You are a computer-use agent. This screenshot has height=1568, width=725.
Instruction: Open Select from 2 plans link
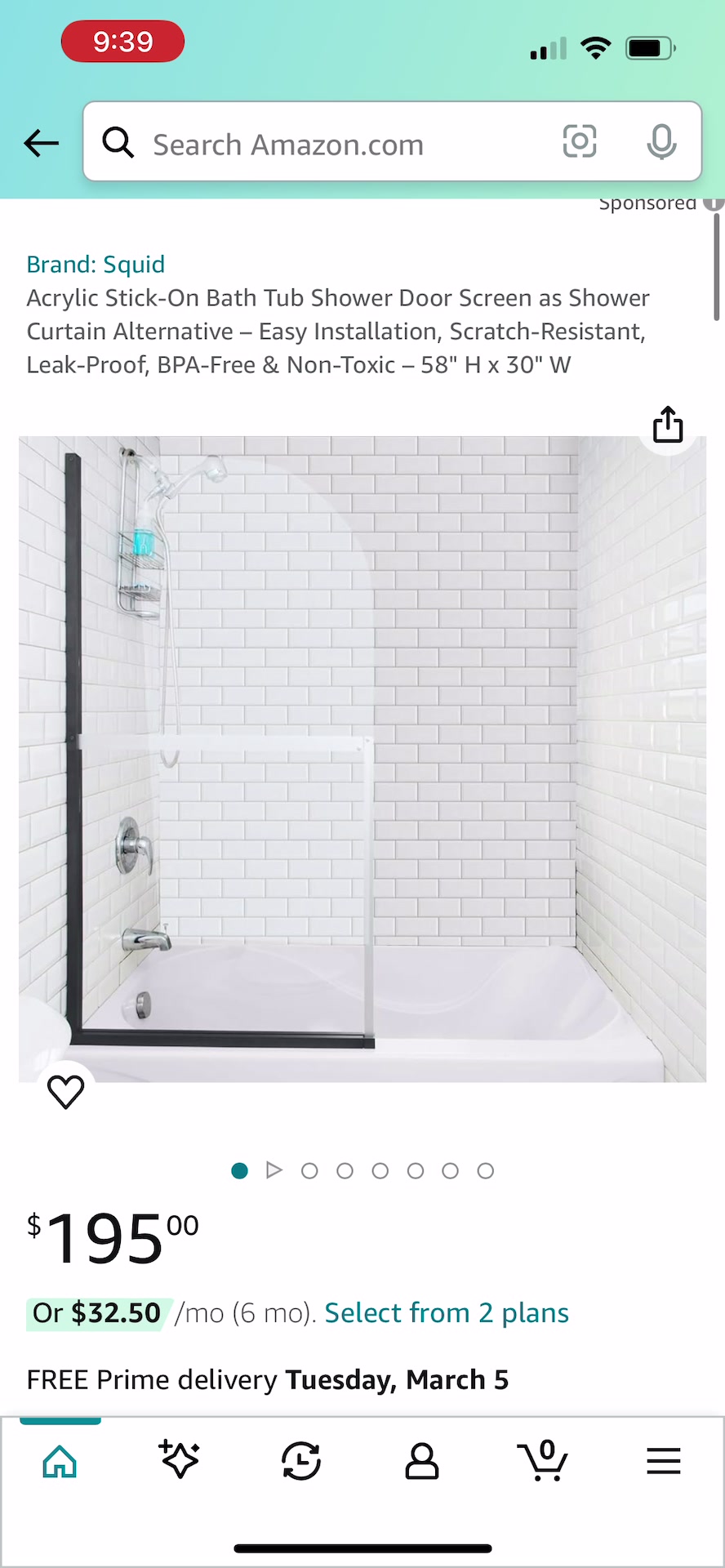(x=447, y=1312)
